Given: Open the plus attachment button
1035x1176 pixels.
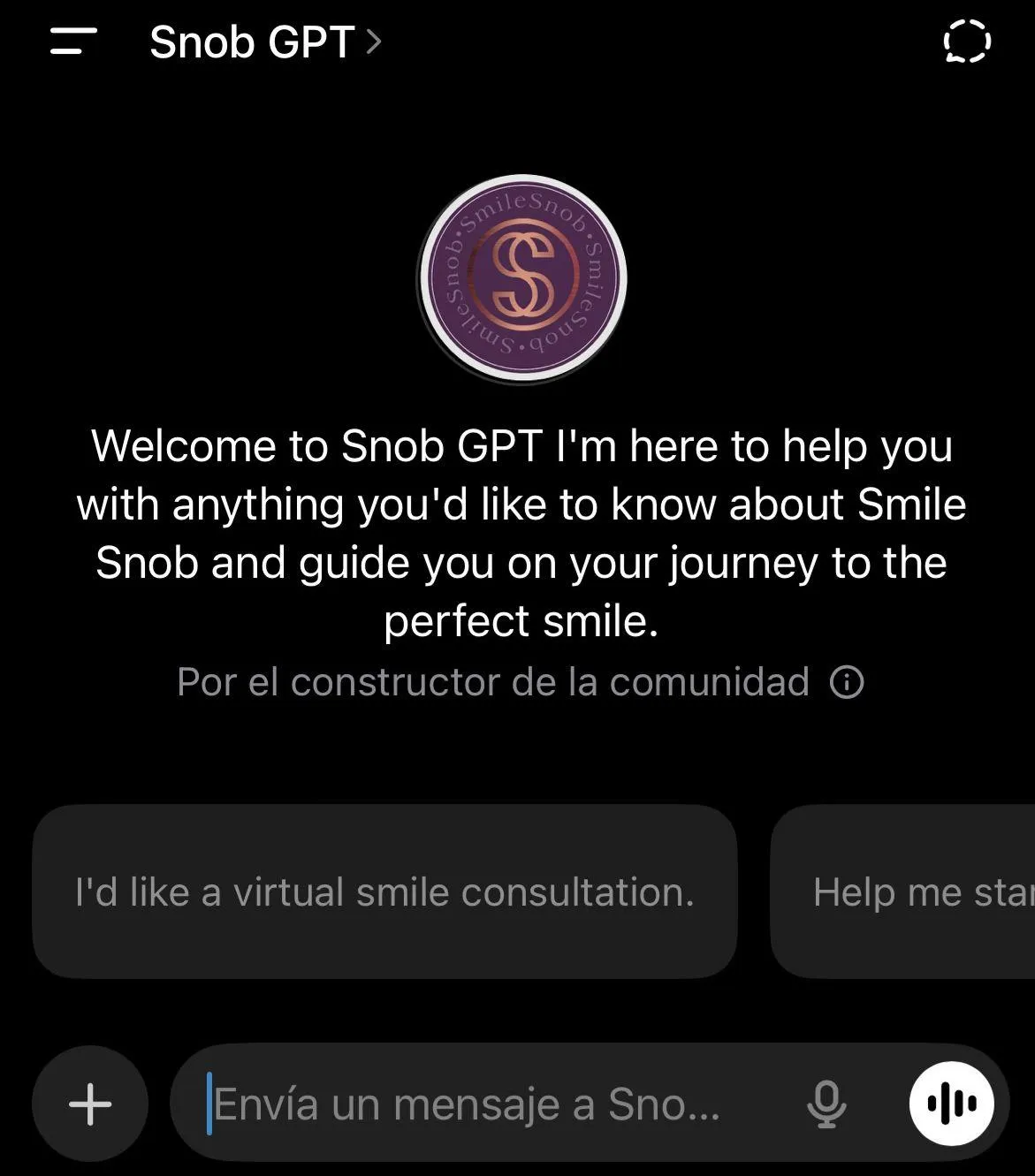Looking at the screenshot, I should pyautogui.click(x=90, y=1104).
